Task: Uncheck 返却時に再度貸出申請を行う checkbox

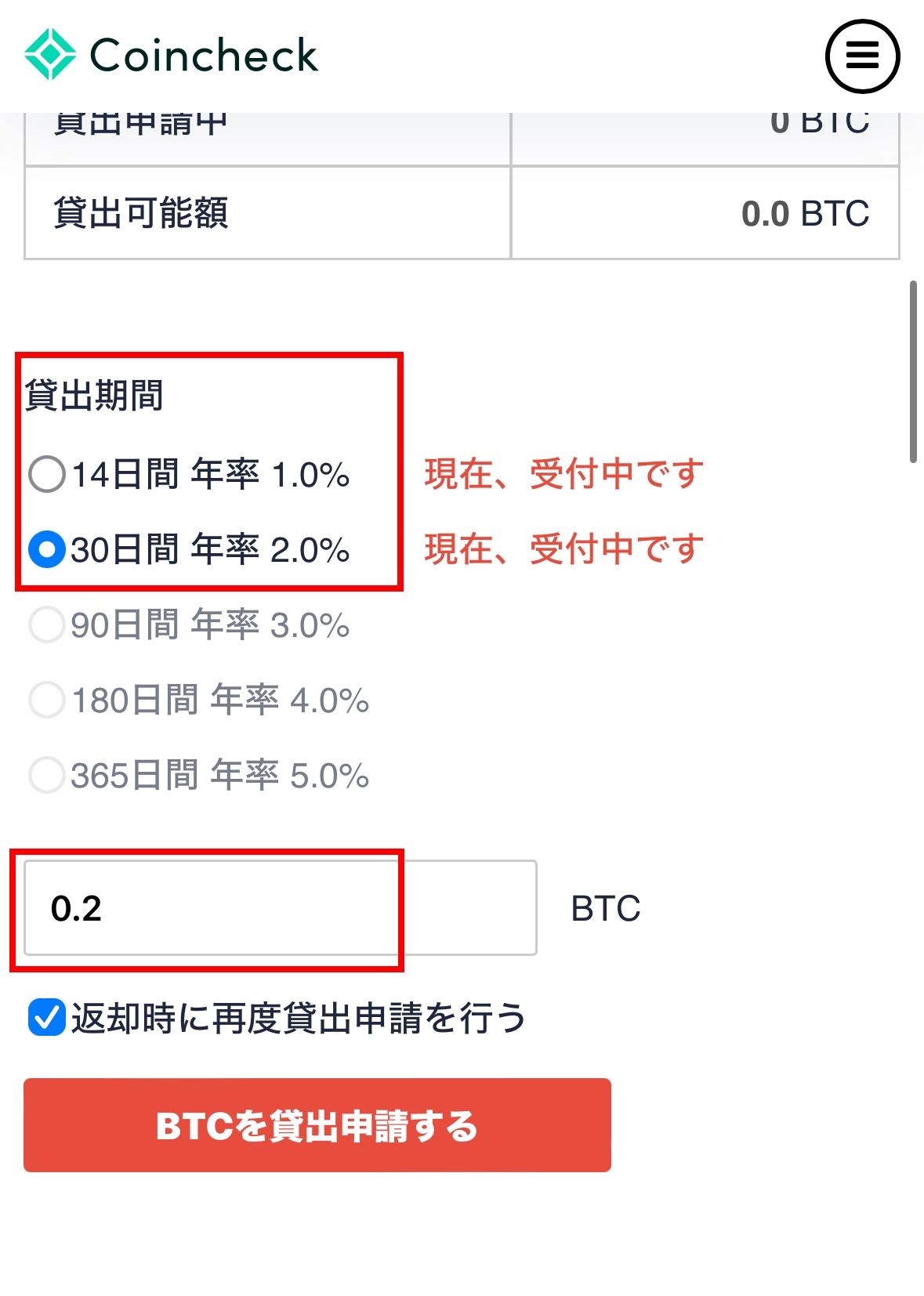Action: click(47, 1018)
